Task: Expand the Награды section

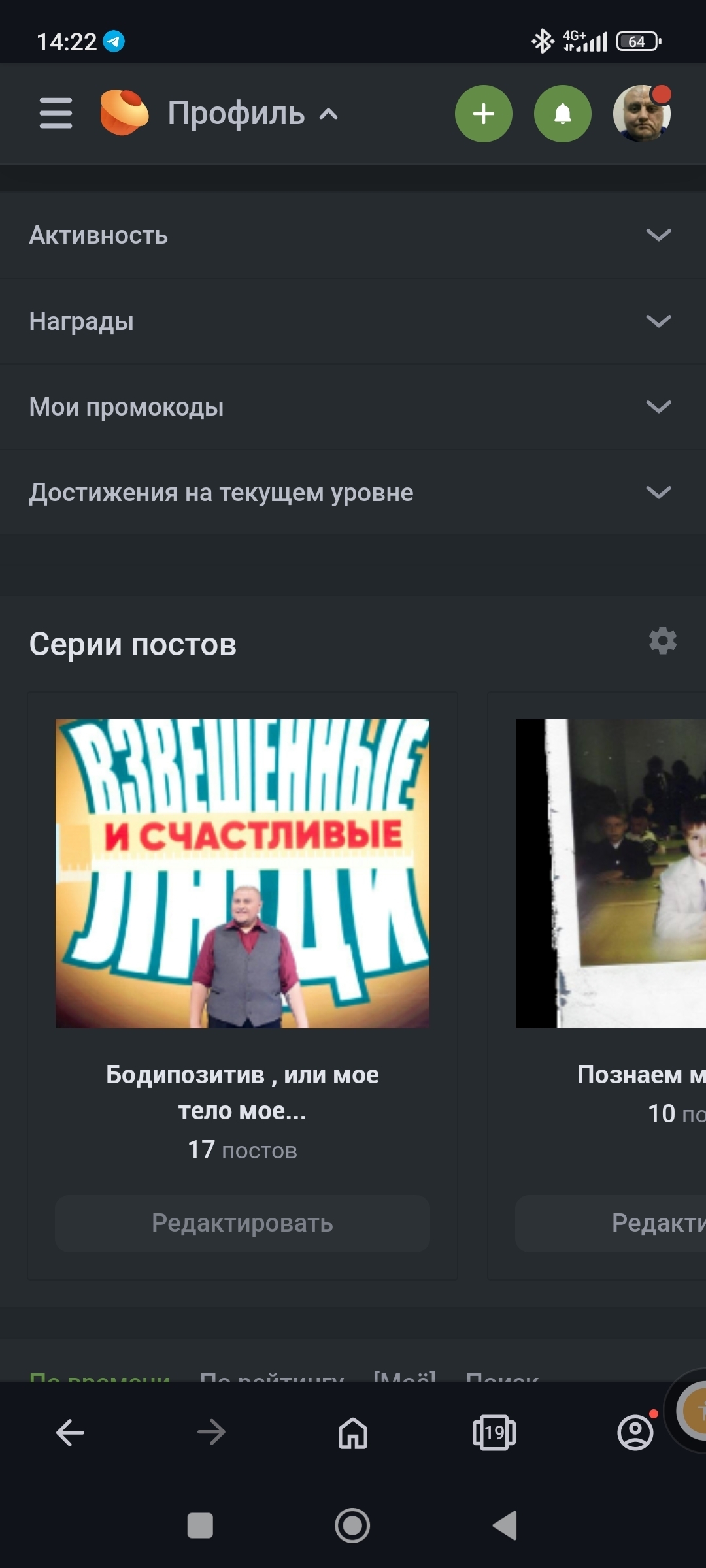Action: click(353, 321)
